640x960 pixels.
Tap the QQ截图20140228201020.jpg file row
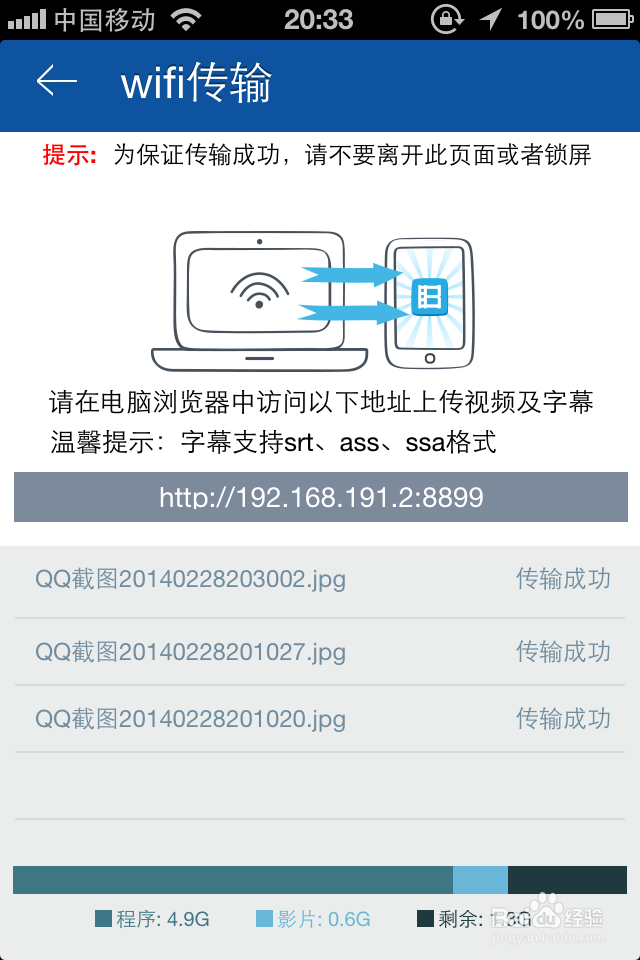tap(320, 719)
